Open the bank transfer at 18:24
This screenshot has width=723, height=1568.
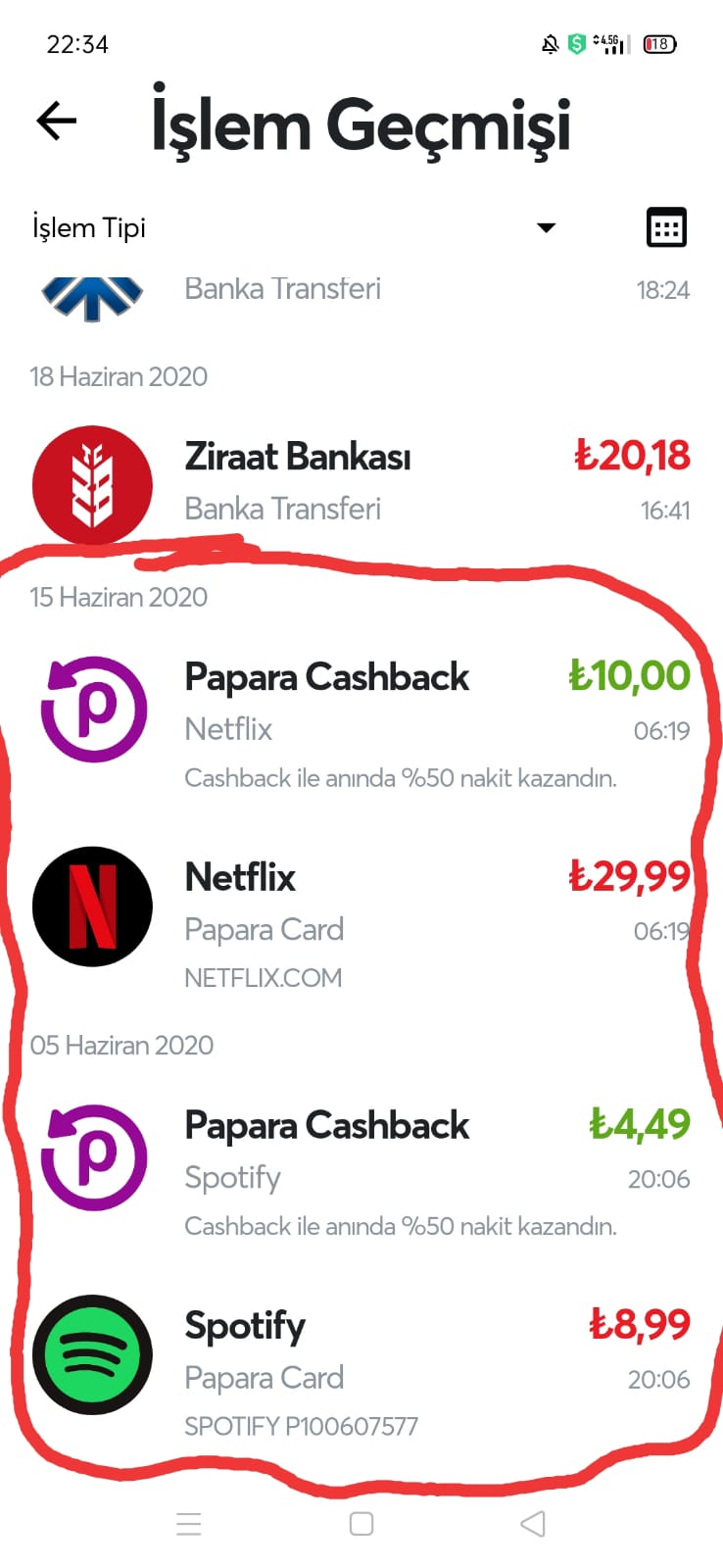(x=361, y=291)
